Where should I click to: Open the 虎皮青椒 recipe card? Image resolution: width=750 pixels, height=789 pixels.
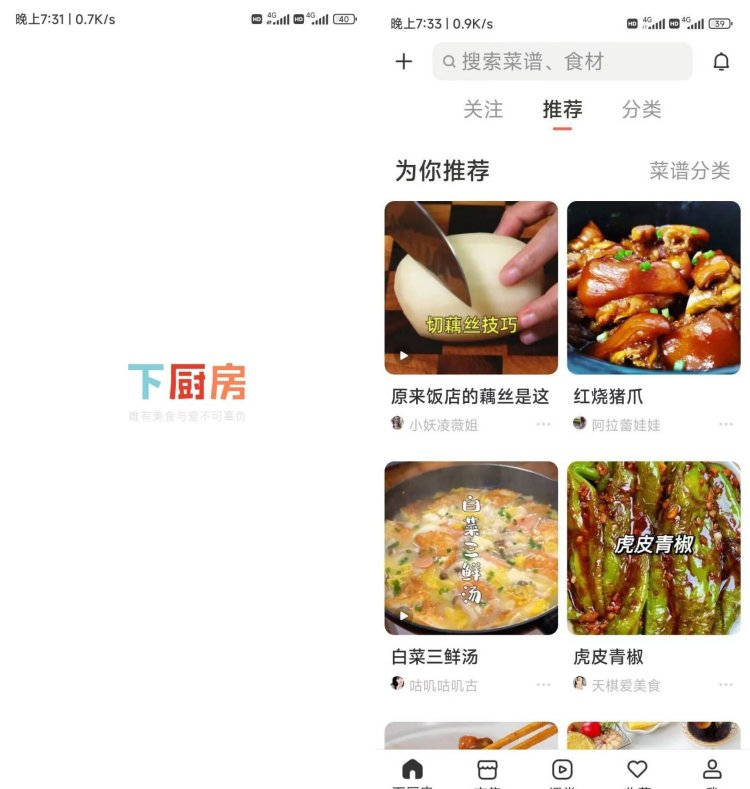[x=654, y=548]
